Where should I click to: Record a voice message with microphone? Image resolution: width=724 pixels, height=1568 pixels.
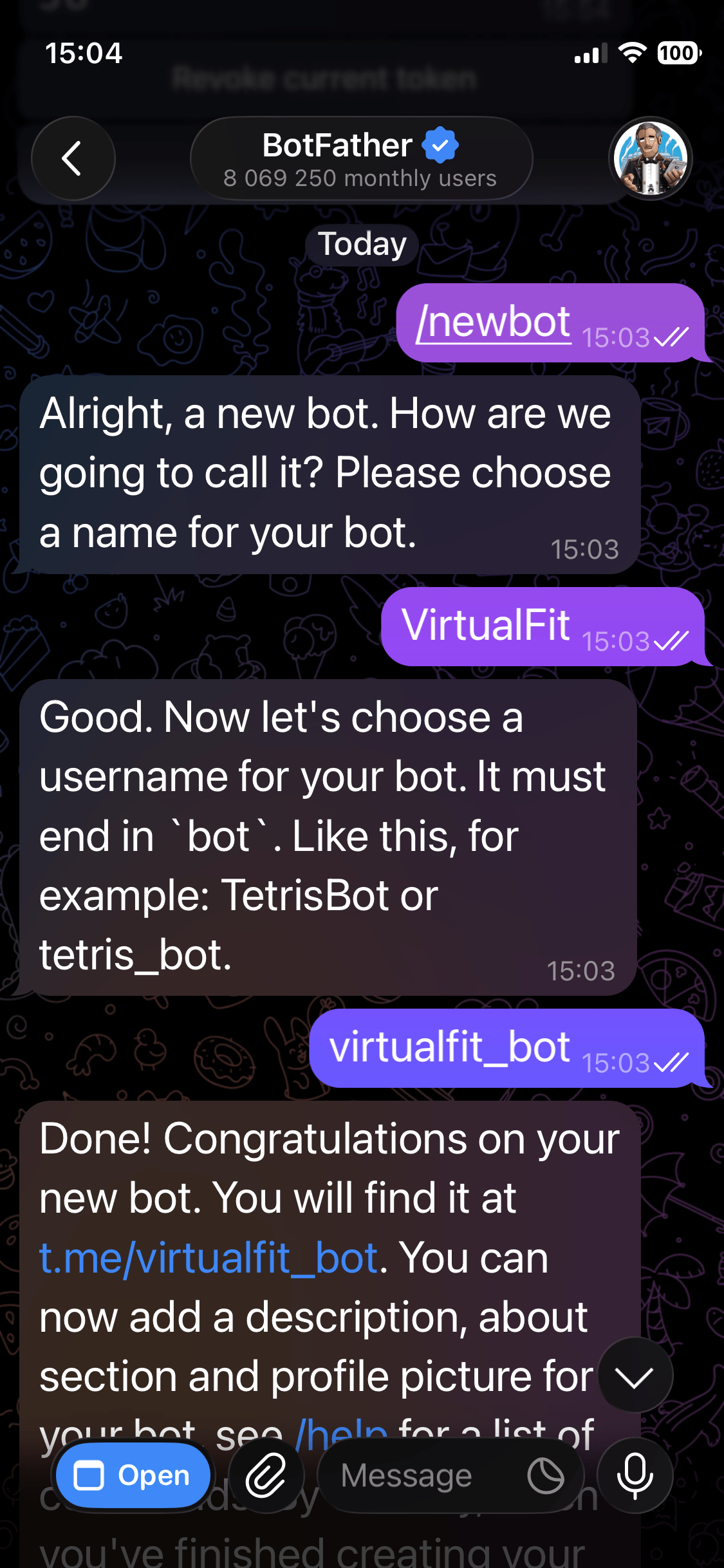[635, 1475]
